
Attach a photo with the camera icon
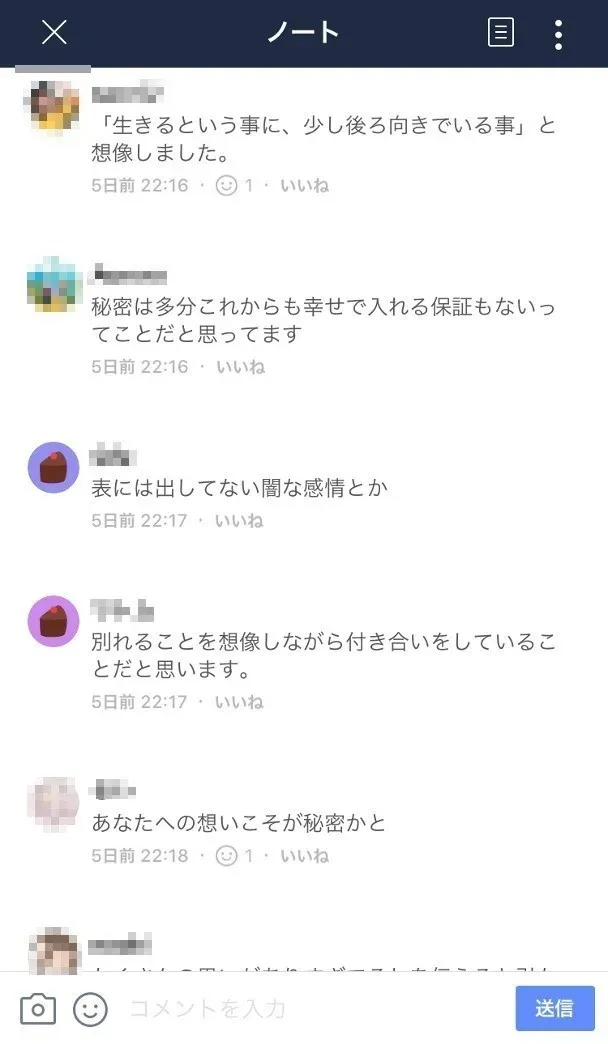click(x=38, y=1009)
